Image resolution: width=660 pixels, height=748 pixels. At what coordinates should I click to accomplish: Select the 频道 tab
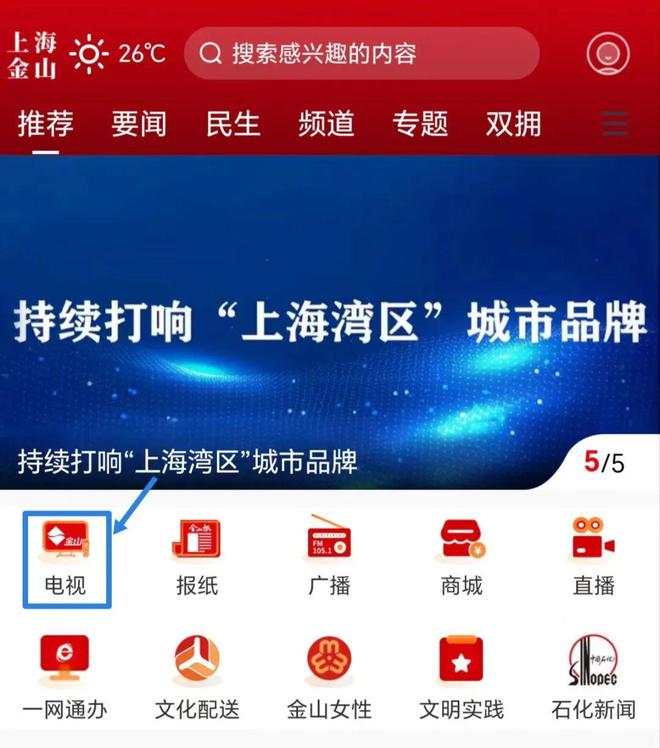[x=326, y=124]
